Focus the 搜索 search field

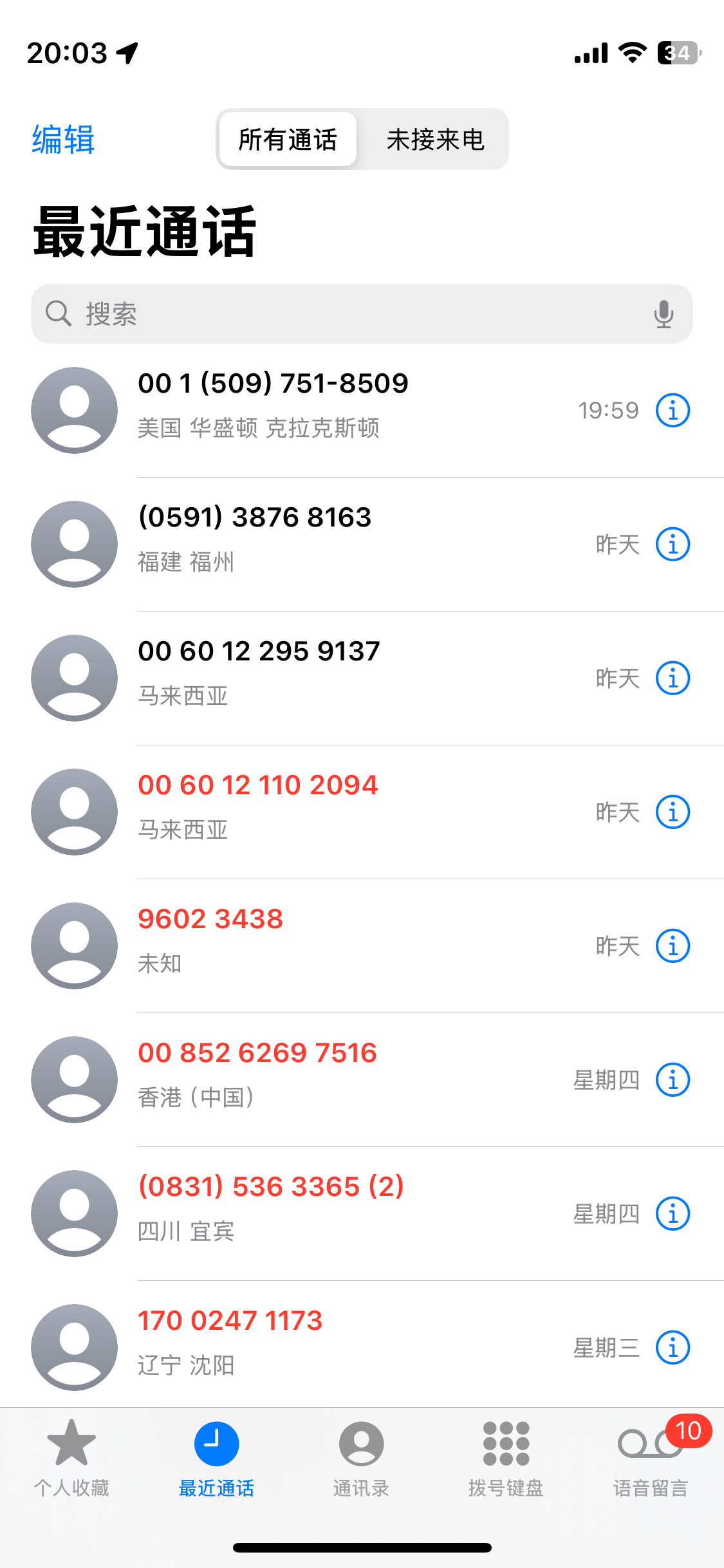348,314
